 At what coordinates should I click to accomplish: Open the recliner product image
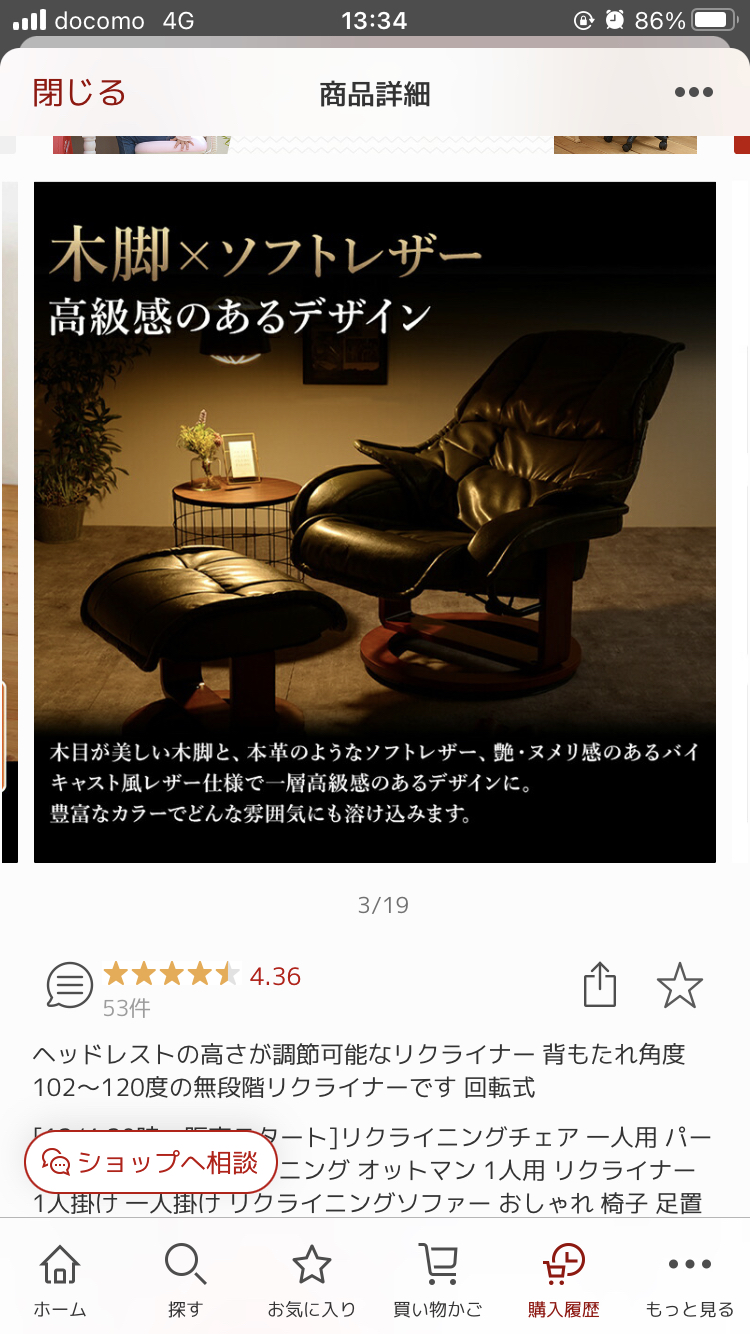[x=375, y=521]
